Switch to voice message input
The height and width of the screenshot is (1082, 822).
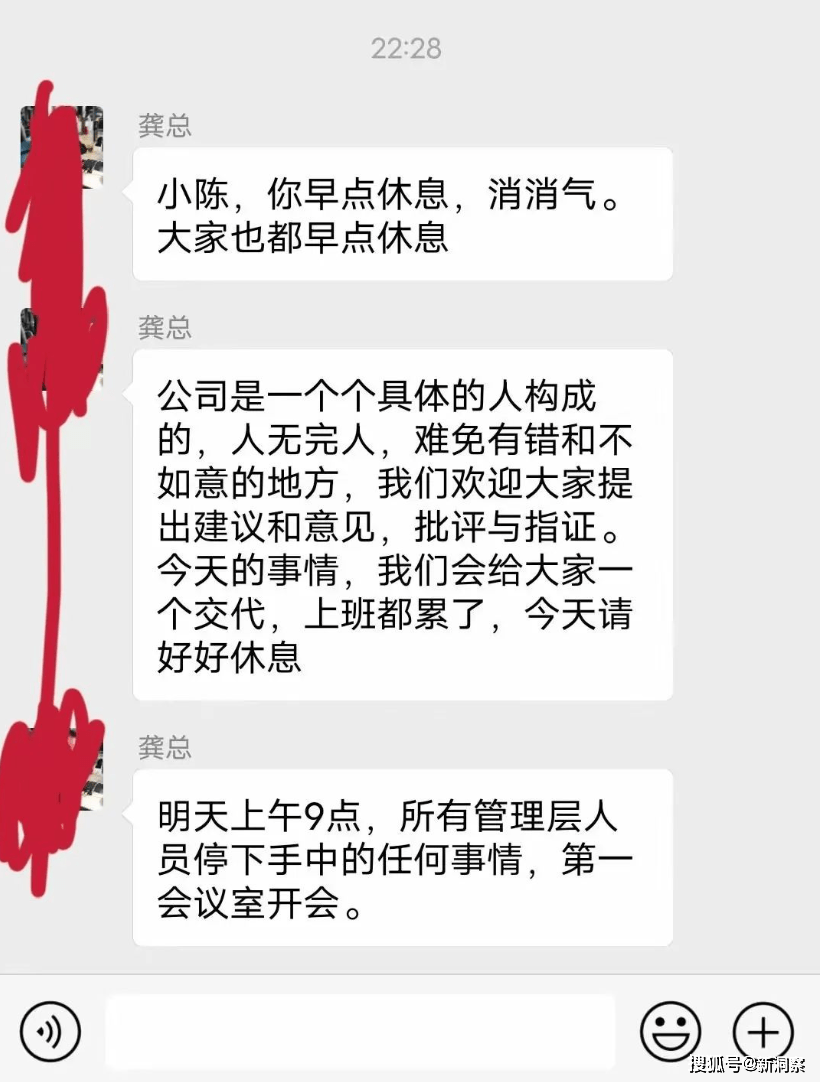pyautogui.click(x=49, y=1031)
